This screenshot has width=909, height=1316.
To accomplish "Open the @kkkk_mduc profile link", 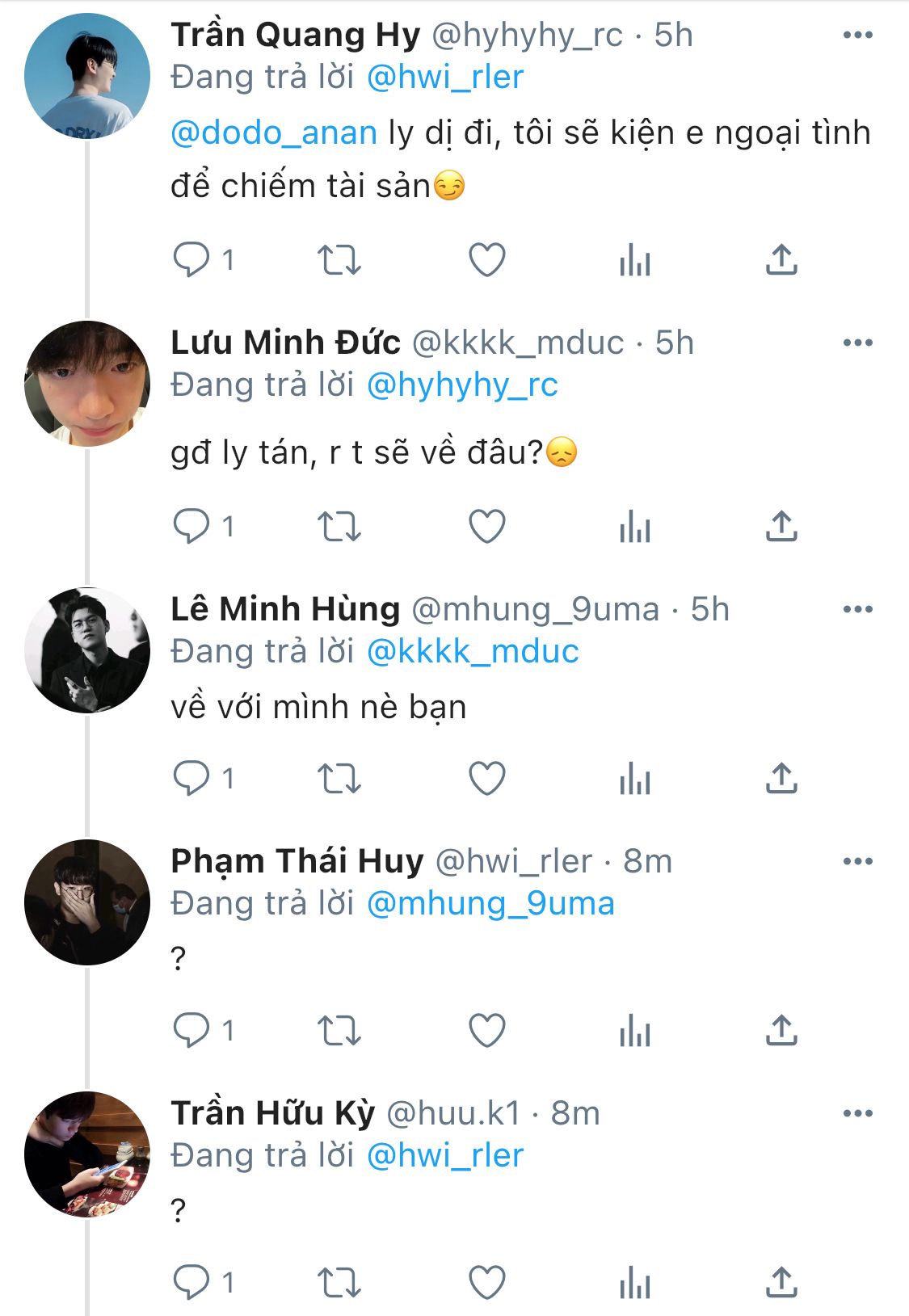I will [473, 652].
